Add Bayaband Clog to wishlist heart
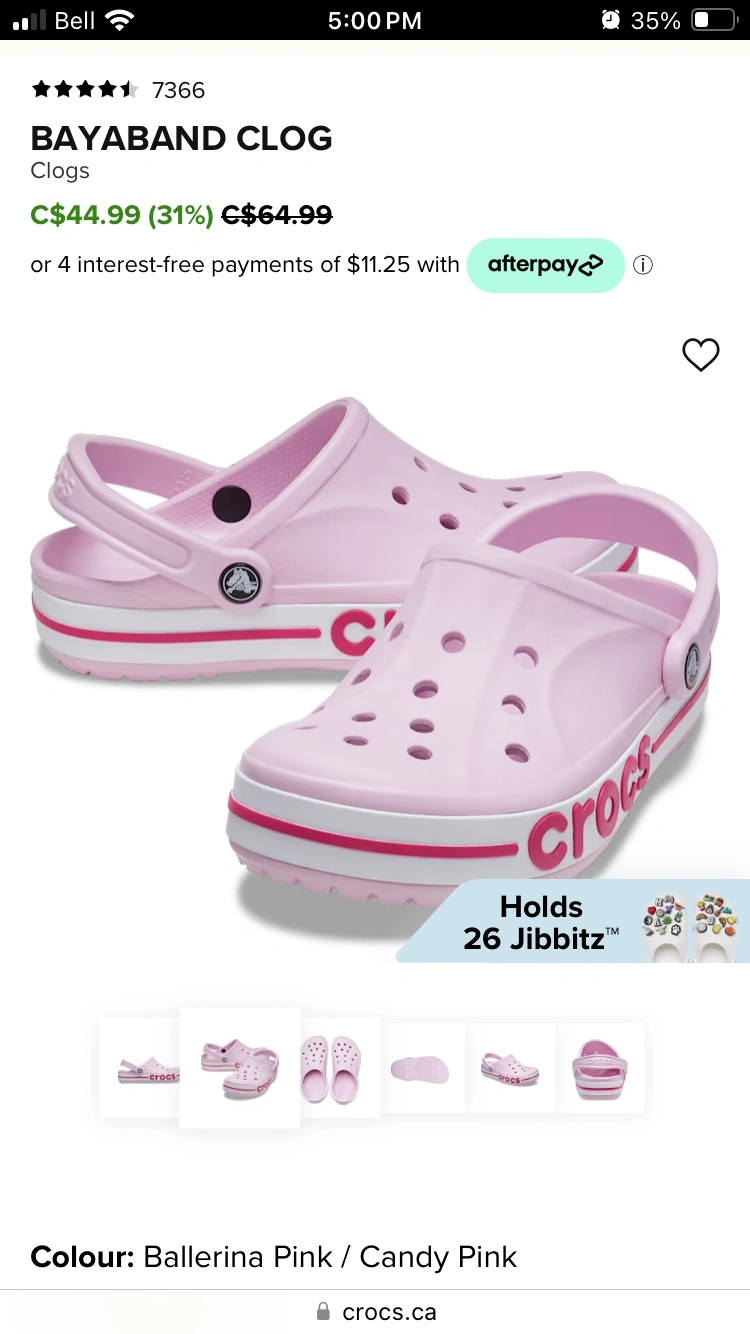Screen dimensions: 750x1334 (x=700, y=354)
